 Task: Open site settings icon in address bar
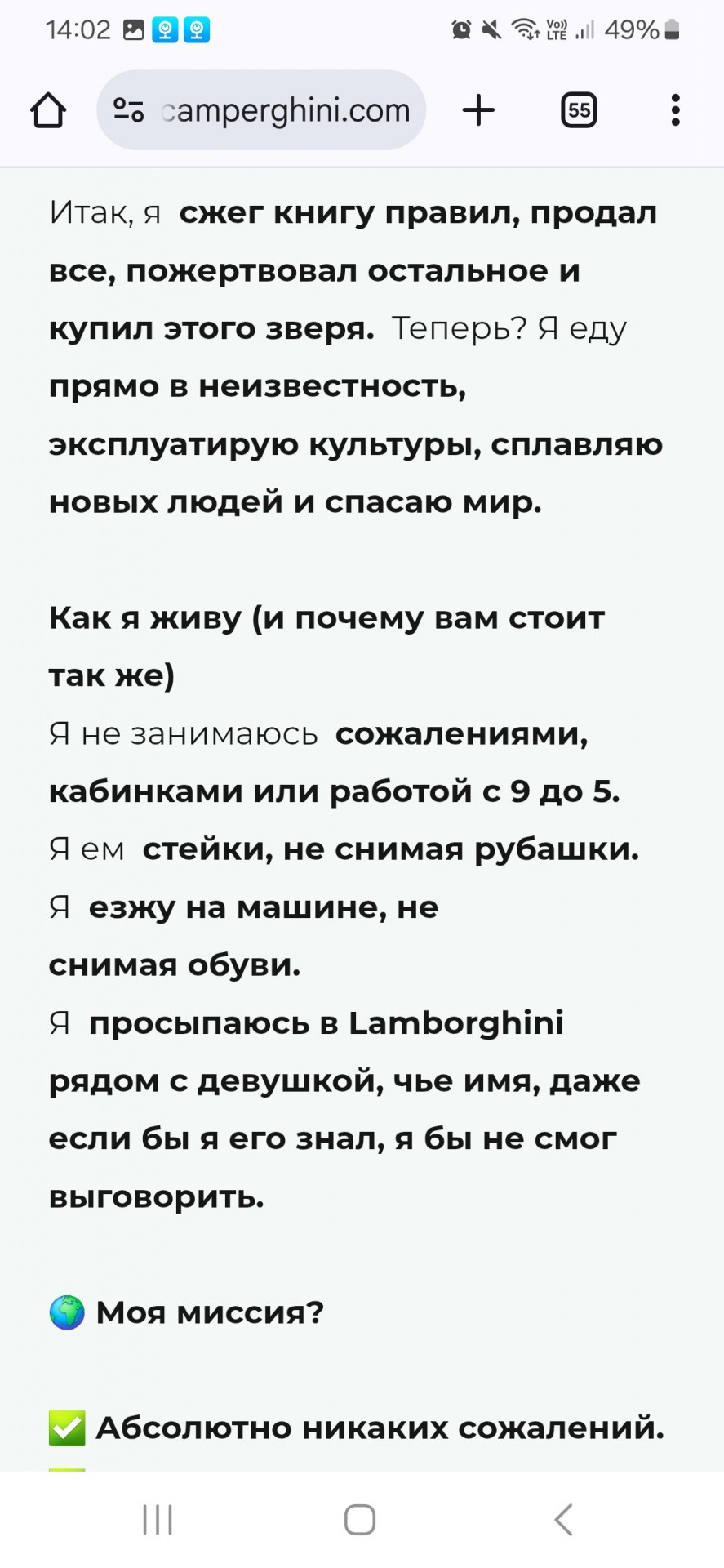[128, 110]
